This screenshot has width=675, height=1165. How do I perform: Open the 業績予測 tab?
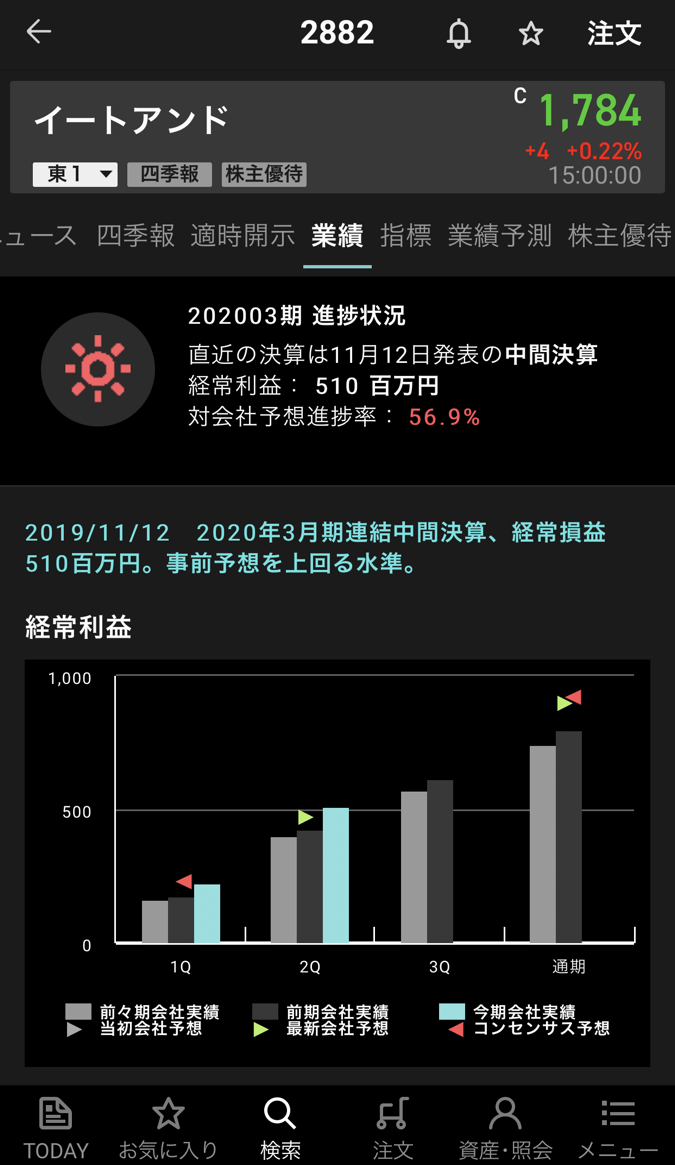pos(500,236)
